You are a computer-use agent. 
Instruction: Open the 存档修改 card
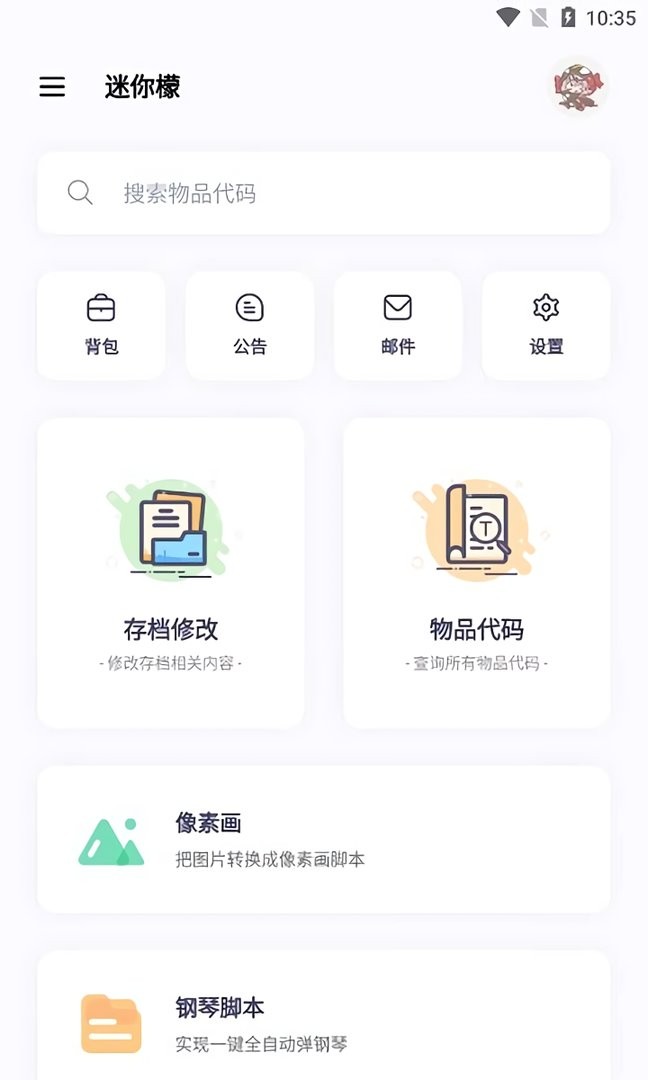[x=171, y=573]
